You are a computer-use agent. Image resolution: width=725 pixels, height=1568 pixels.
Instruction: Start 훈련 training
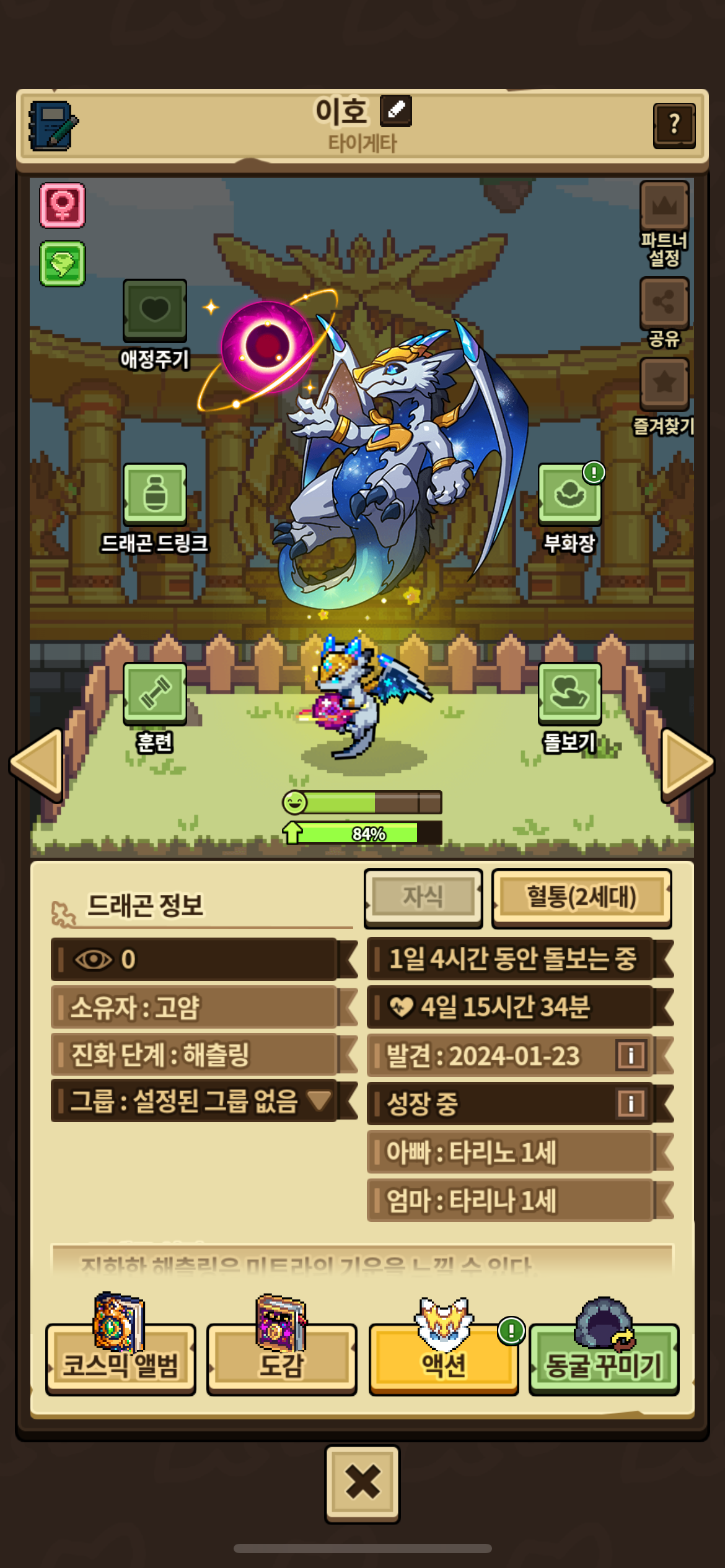tap(154, 693)
